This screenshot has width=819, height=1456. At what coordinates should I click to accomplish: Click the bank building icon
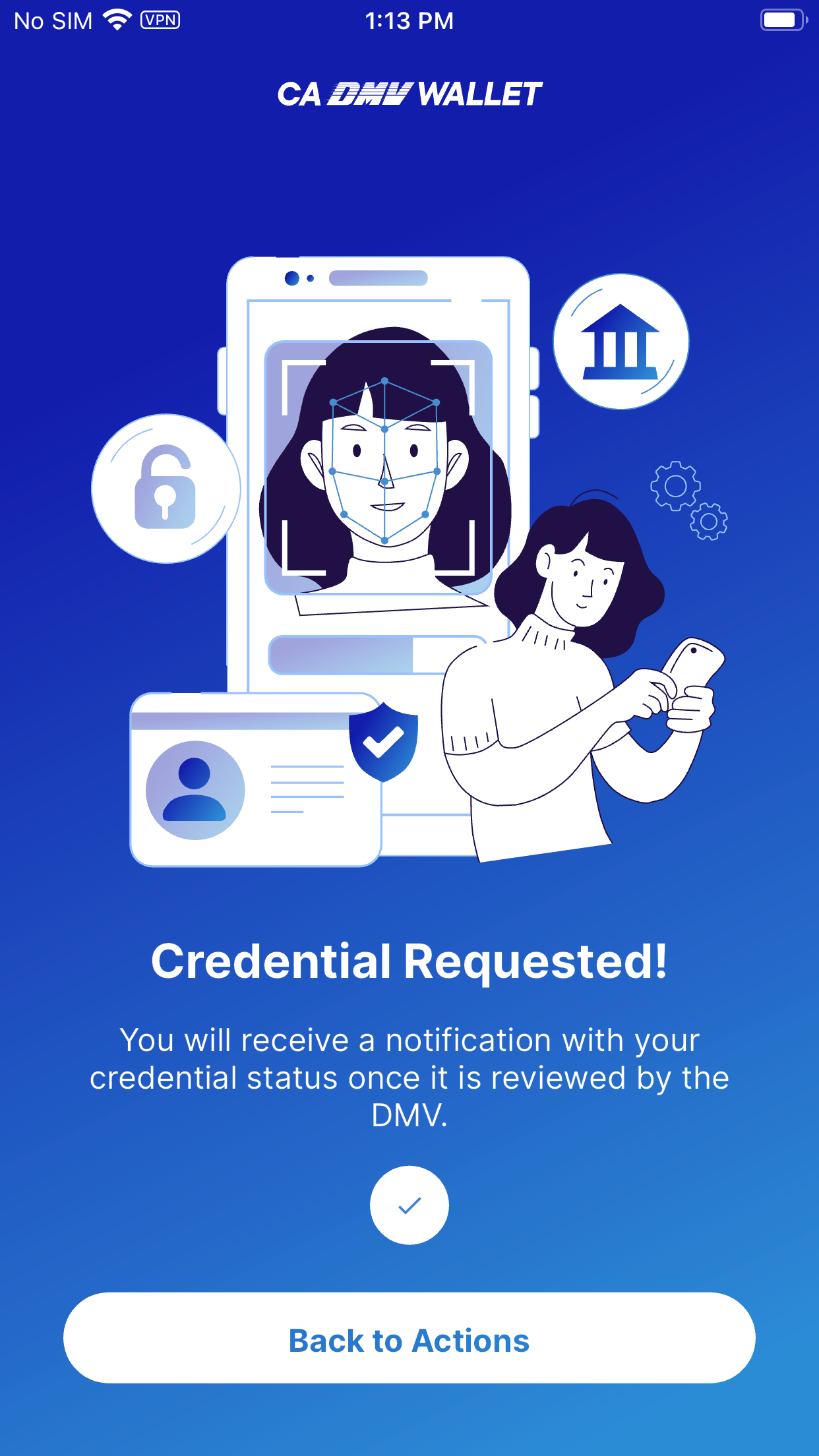(621, 344)
